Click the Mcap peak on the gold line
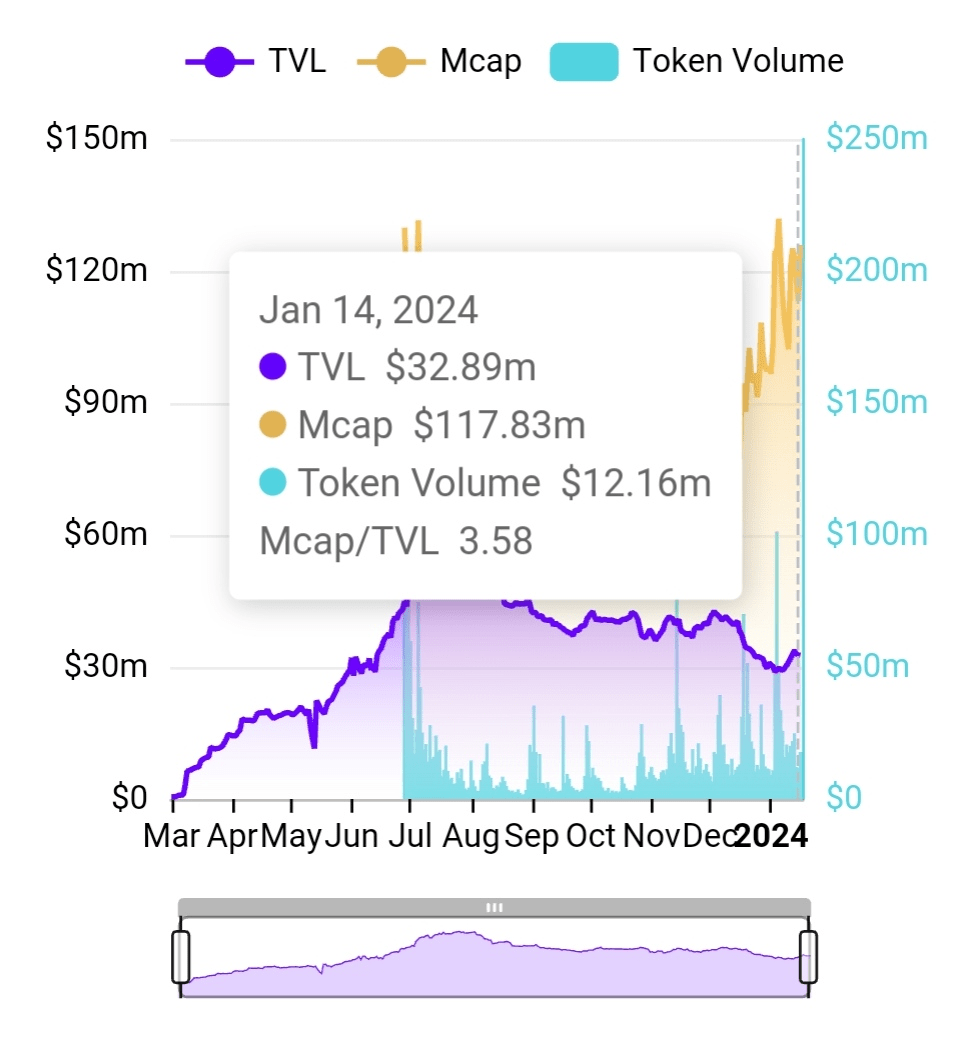The image size is (973, 1038). tap(779, 222)
